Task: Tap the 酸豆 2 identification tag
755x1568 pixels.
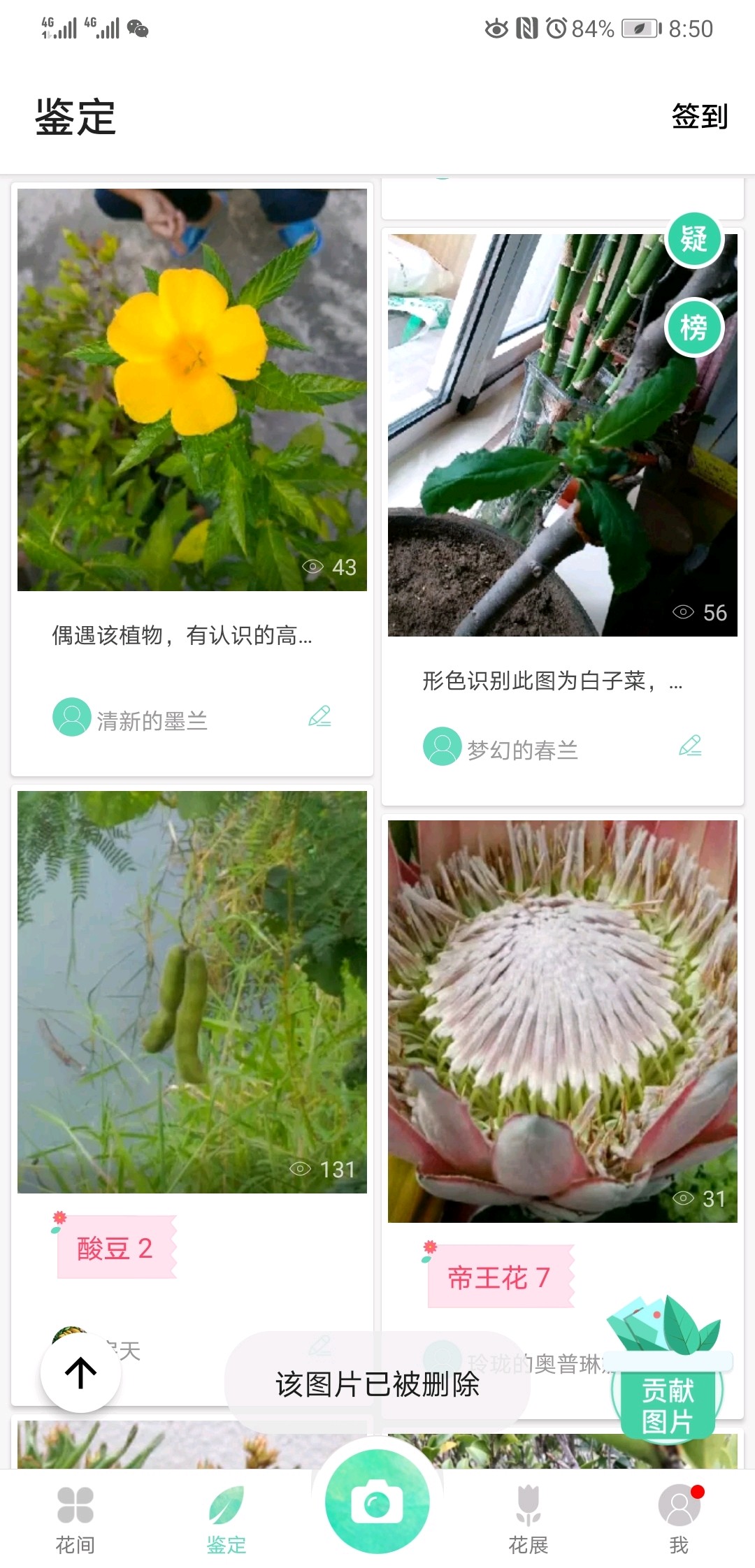Action: tap(115, 1248)
